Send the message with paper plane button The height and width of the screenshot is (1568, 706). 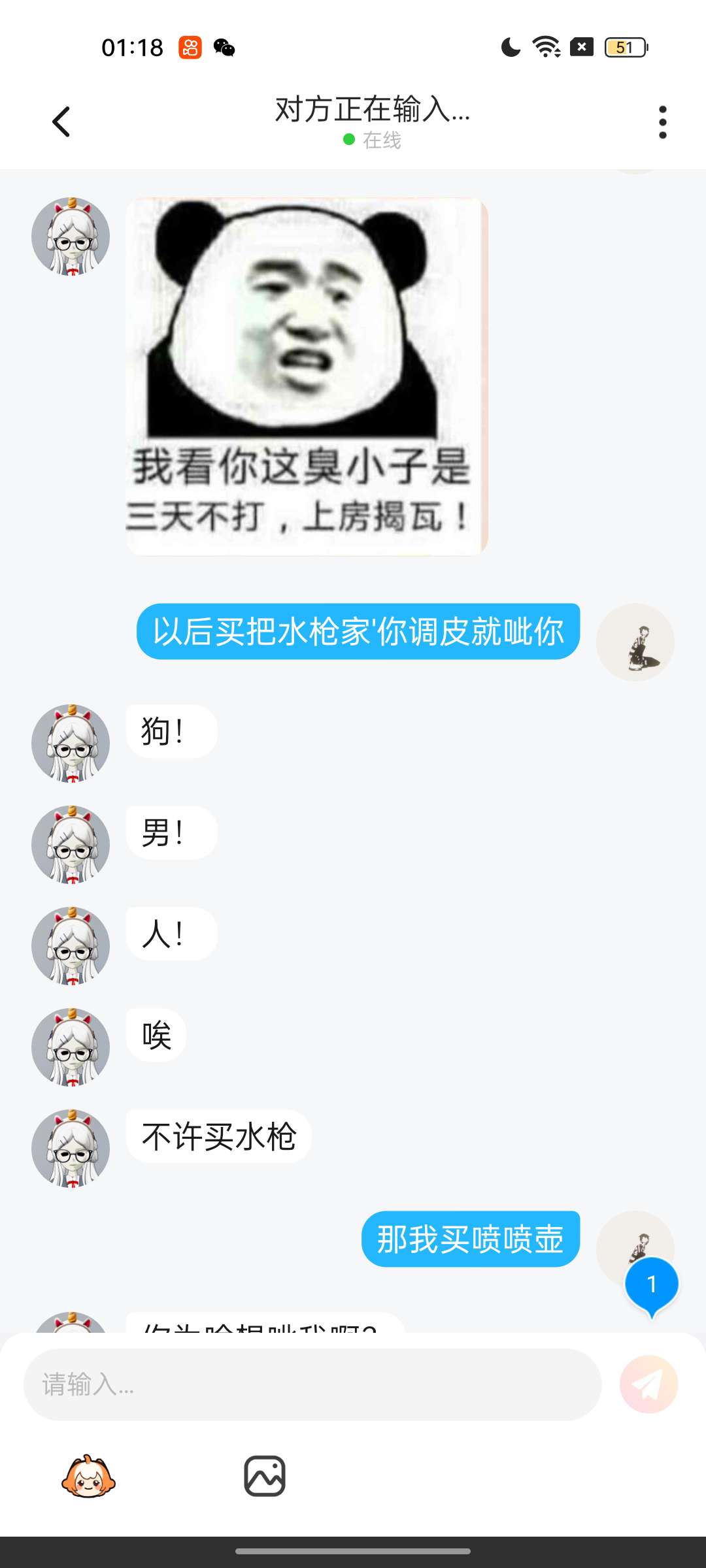pyautogui.click(x=648, y=1384)
